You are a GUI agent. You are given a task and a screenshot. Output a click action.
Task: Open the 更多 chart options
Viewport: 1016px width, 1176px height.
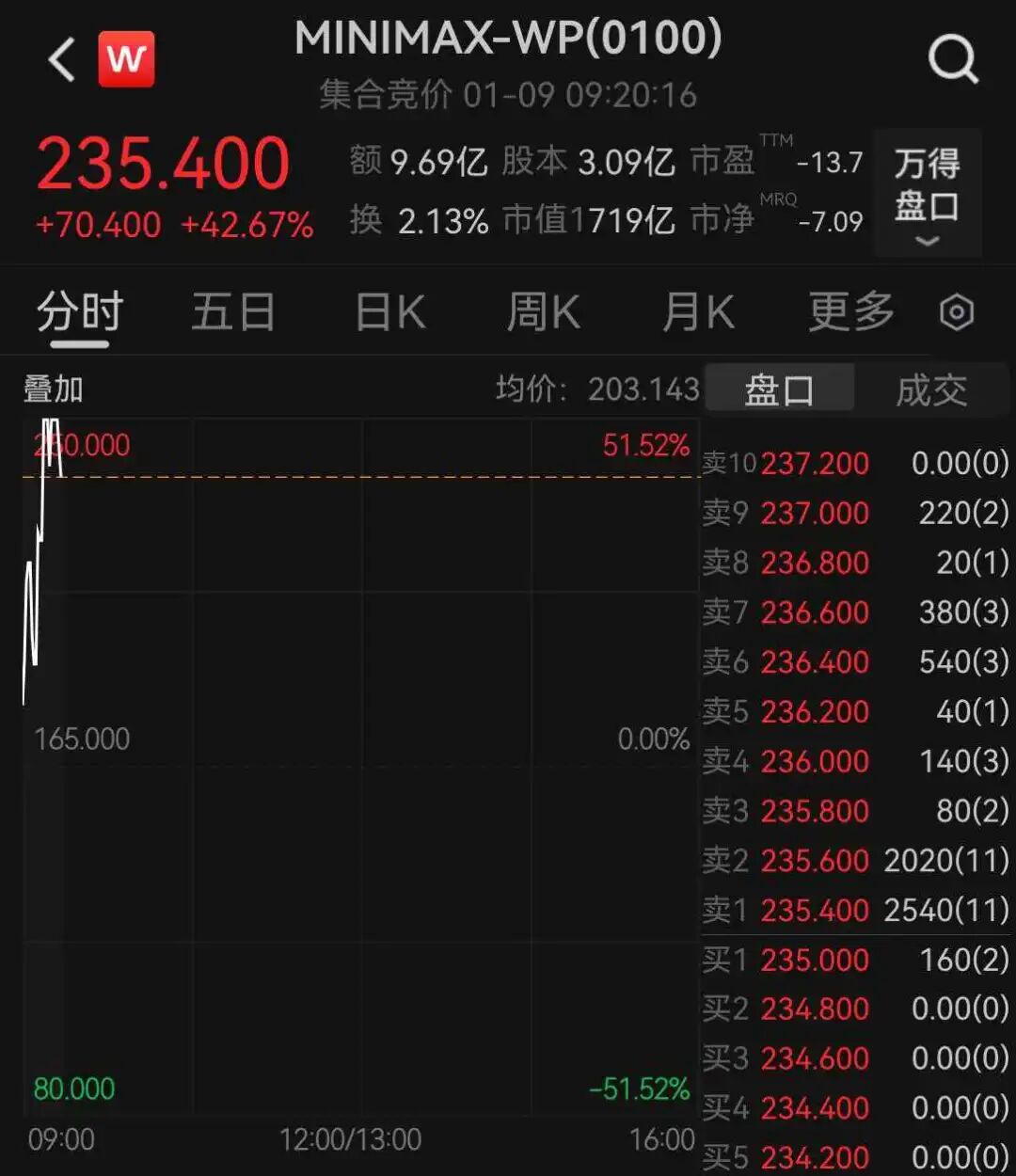tap(851, 312)
